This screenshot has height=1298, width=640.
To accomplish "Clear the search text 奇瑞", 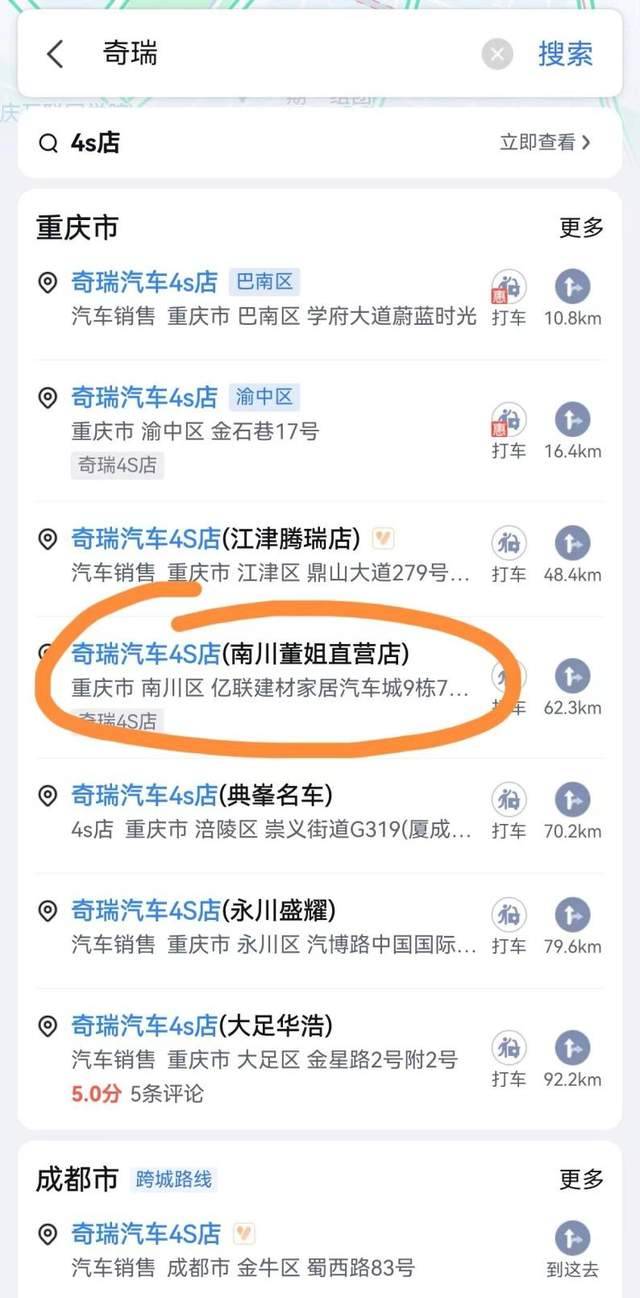I will click(497, 54).
